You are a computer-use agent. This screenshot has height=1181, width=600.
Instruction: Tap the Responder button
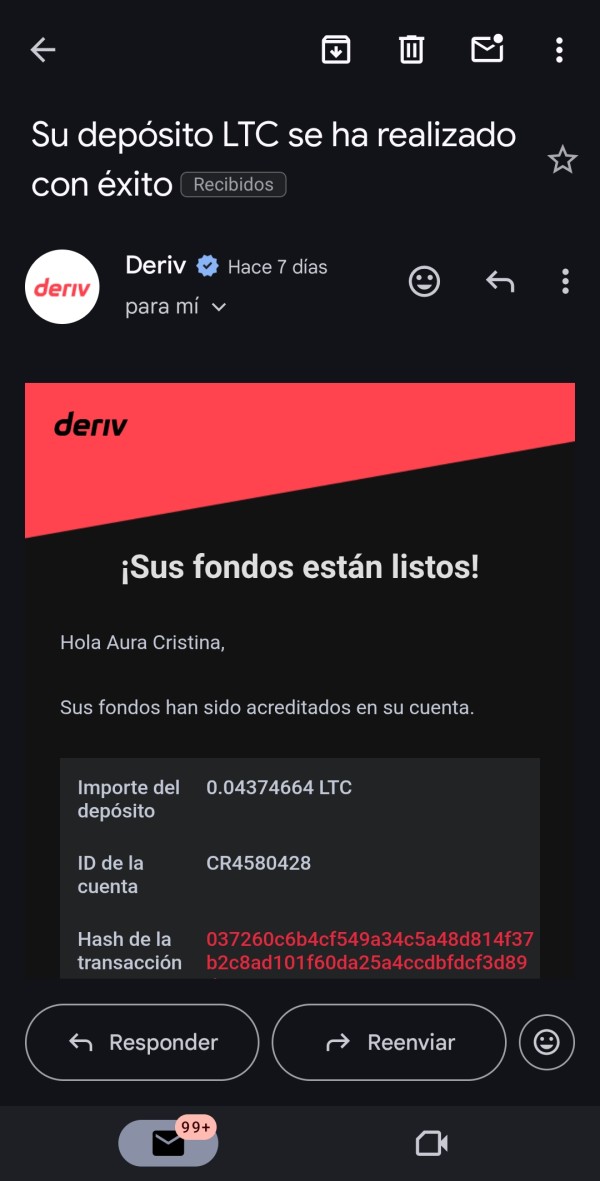click(142, 1042)
